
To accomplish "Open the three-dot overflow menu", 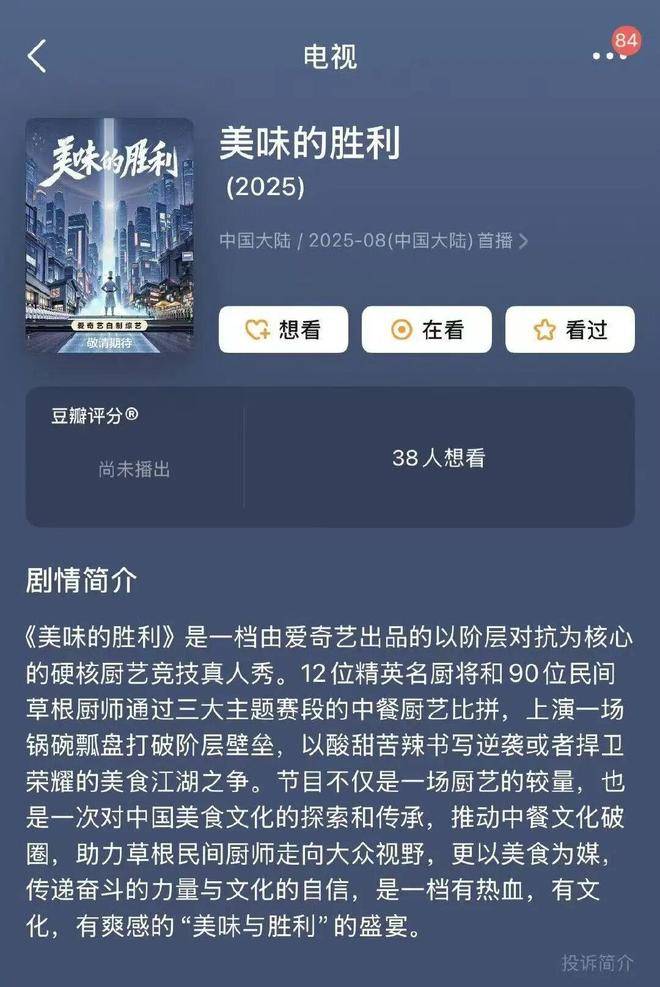I will tap(608, 57).
